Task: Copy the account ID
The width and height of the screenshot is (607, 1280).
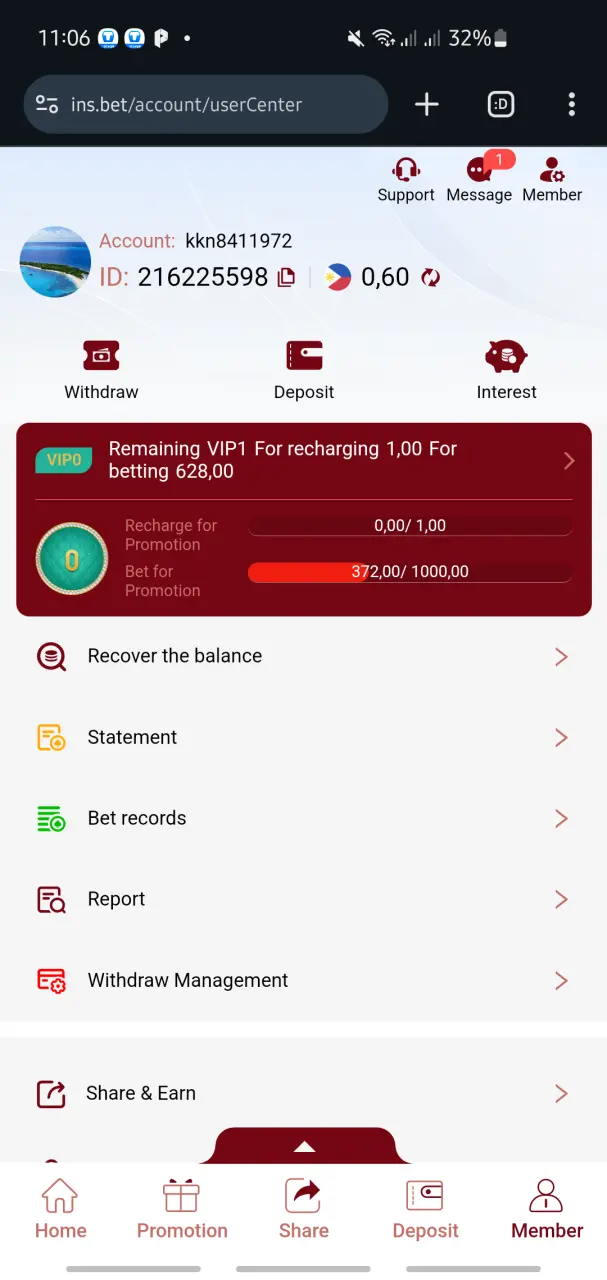Action: 287,277
